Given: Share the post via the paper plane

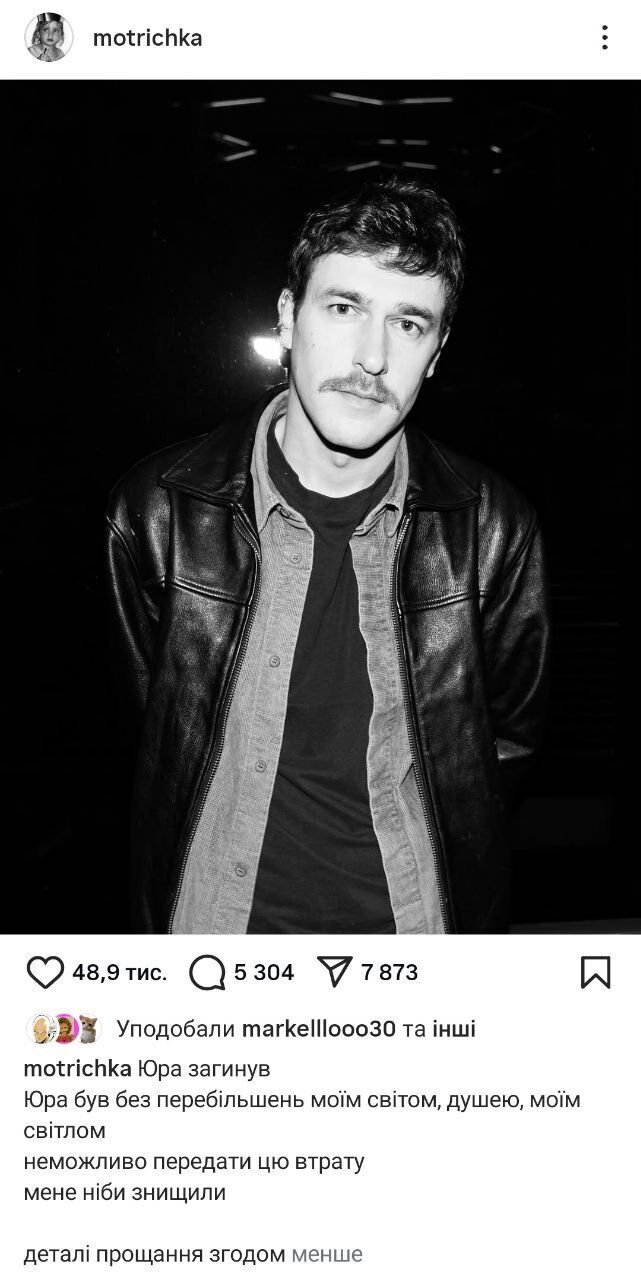Looking at the screenshot, I should [334, 971].
